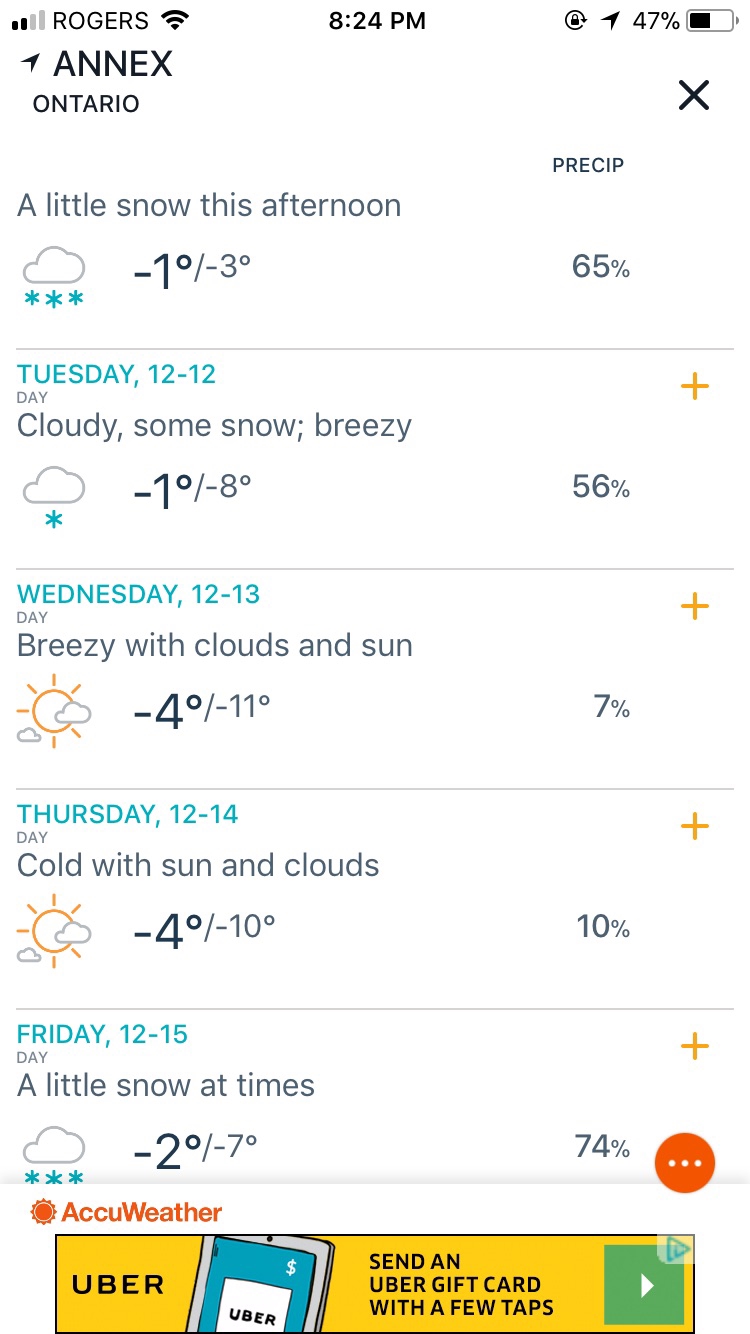
Task: Expand Tuesday, 12-12 forecast details
Action: tap(694, 386)
